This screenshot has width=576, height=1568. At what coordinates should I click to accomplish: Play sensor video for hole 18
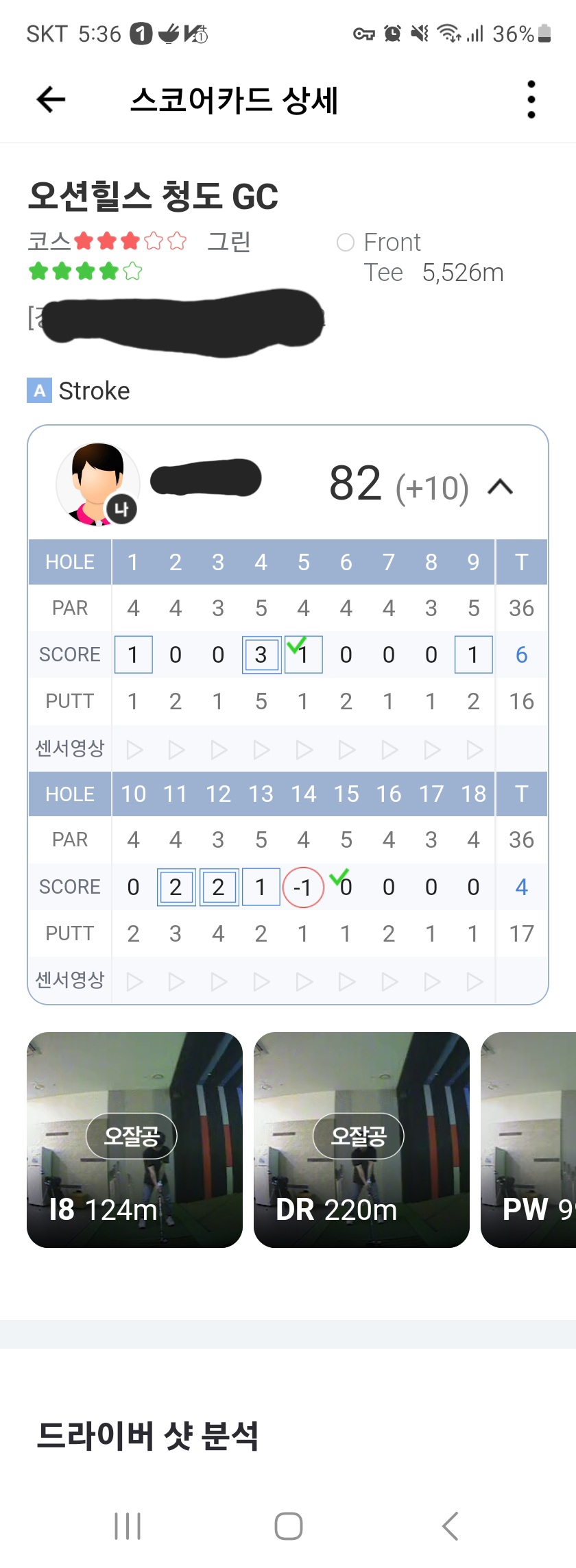pos(473,981)
